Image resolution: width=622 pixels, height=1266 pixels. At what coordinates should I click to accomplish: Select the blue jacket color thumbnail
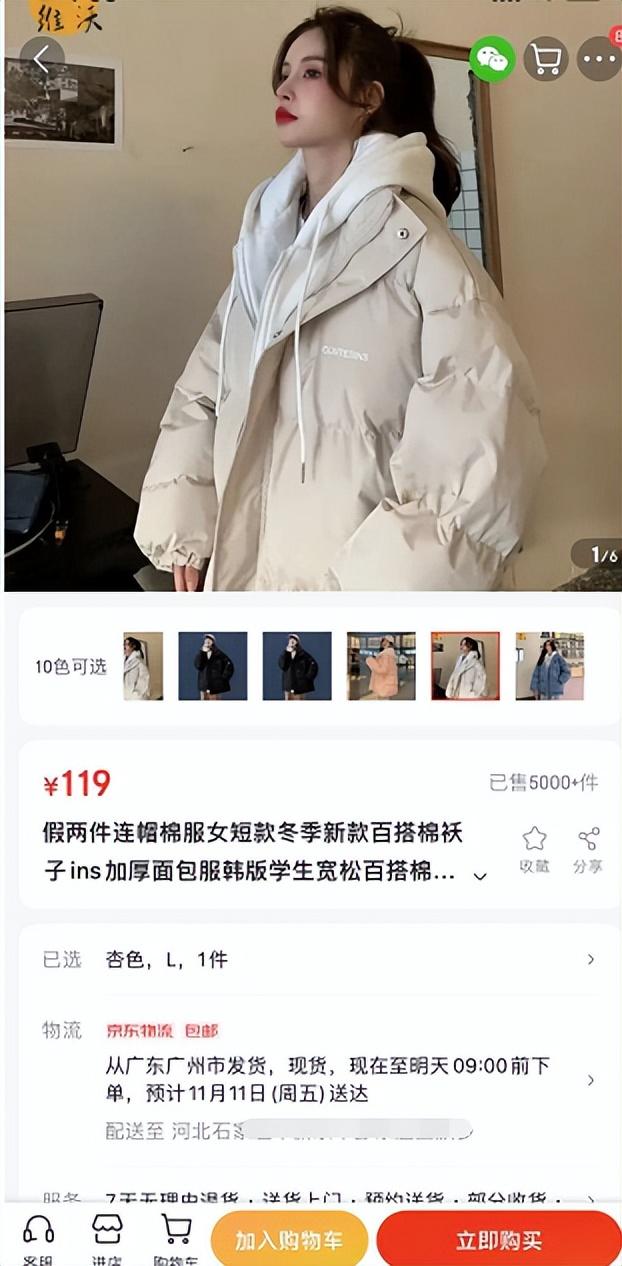tap(549, 666)
